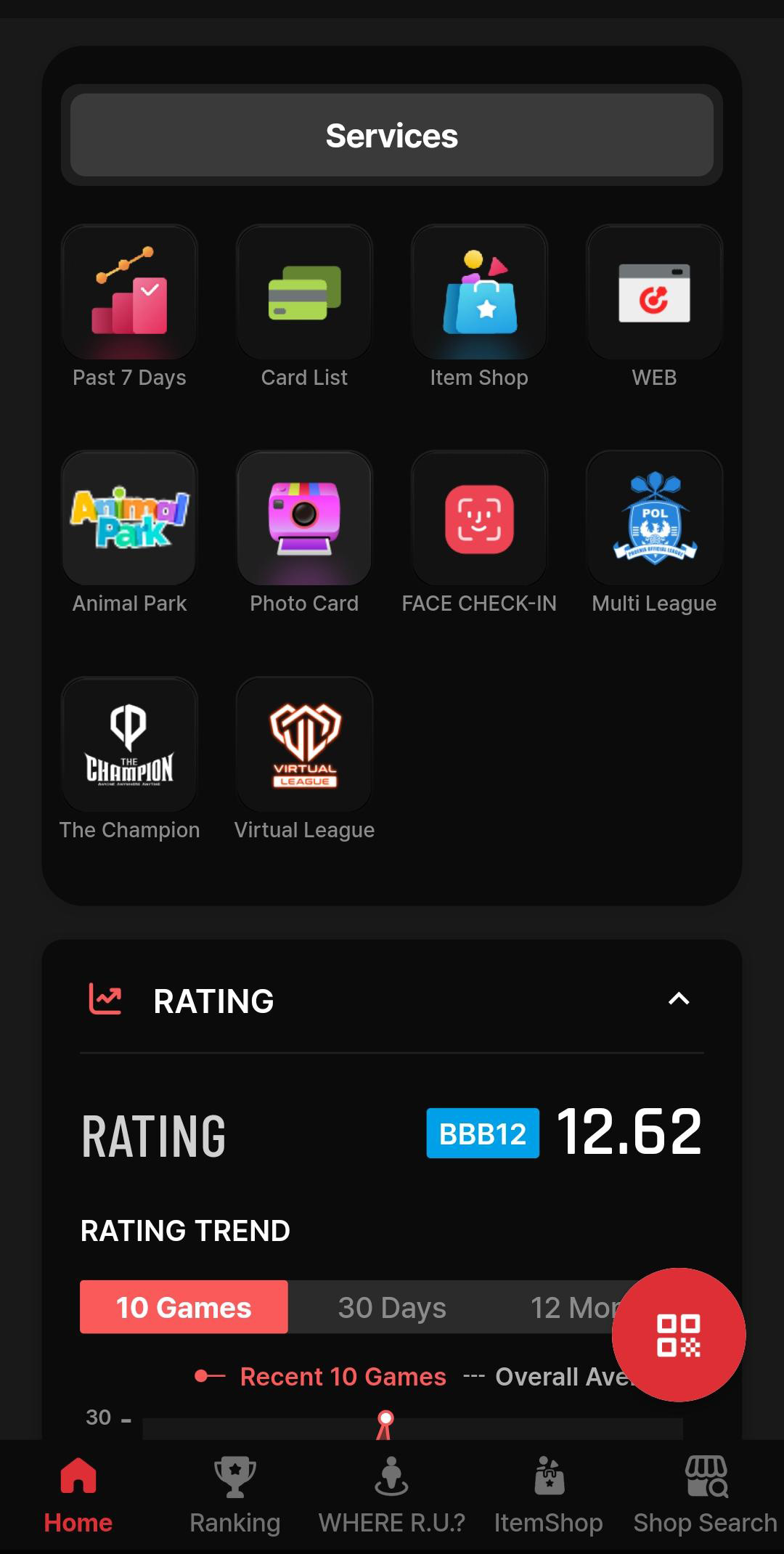Viewport: 784px width, 1554px height.
Task: Switch rating trend to 30 Days
Action: pos(392,1307)
